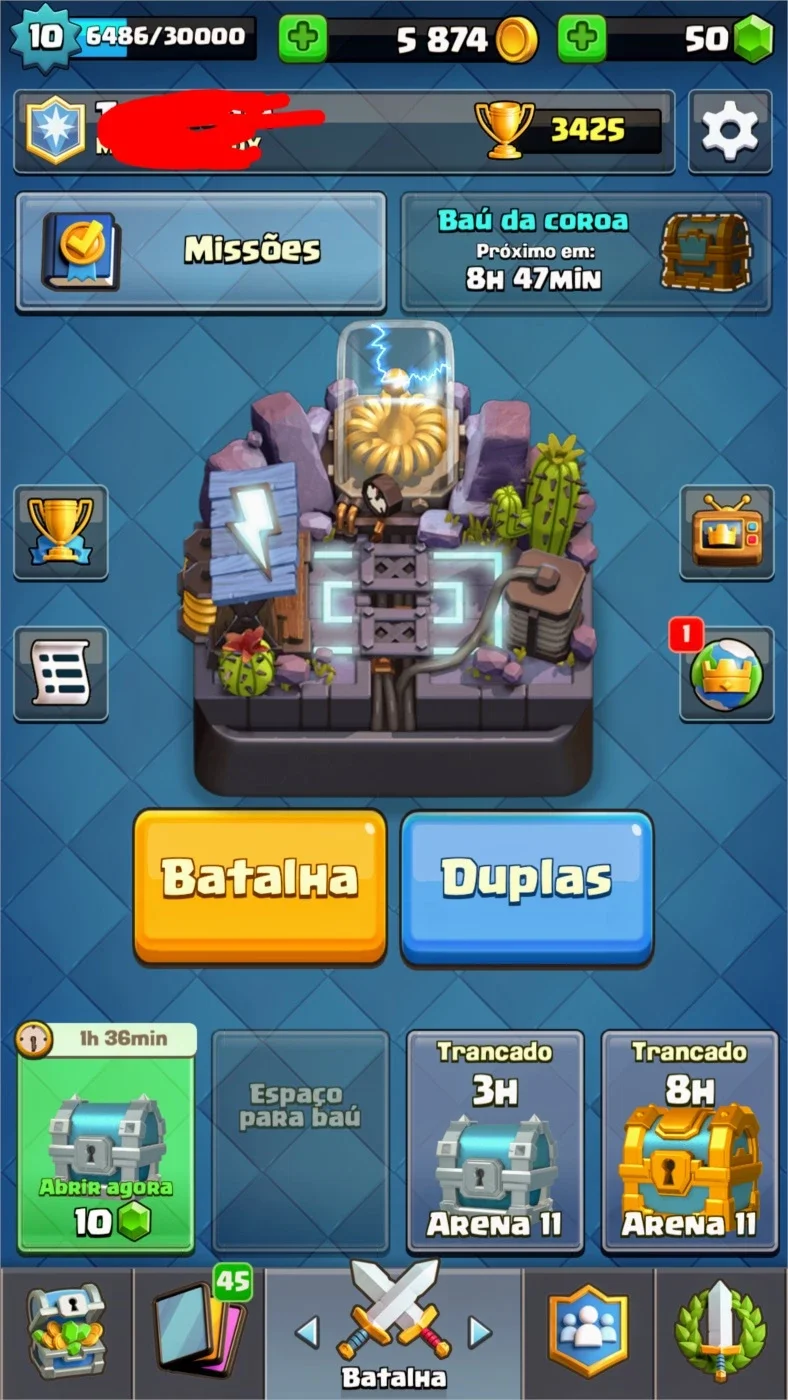788x1400 pixels.
Task: Tap the plus button to buy gold
Action: click(302, 39)
